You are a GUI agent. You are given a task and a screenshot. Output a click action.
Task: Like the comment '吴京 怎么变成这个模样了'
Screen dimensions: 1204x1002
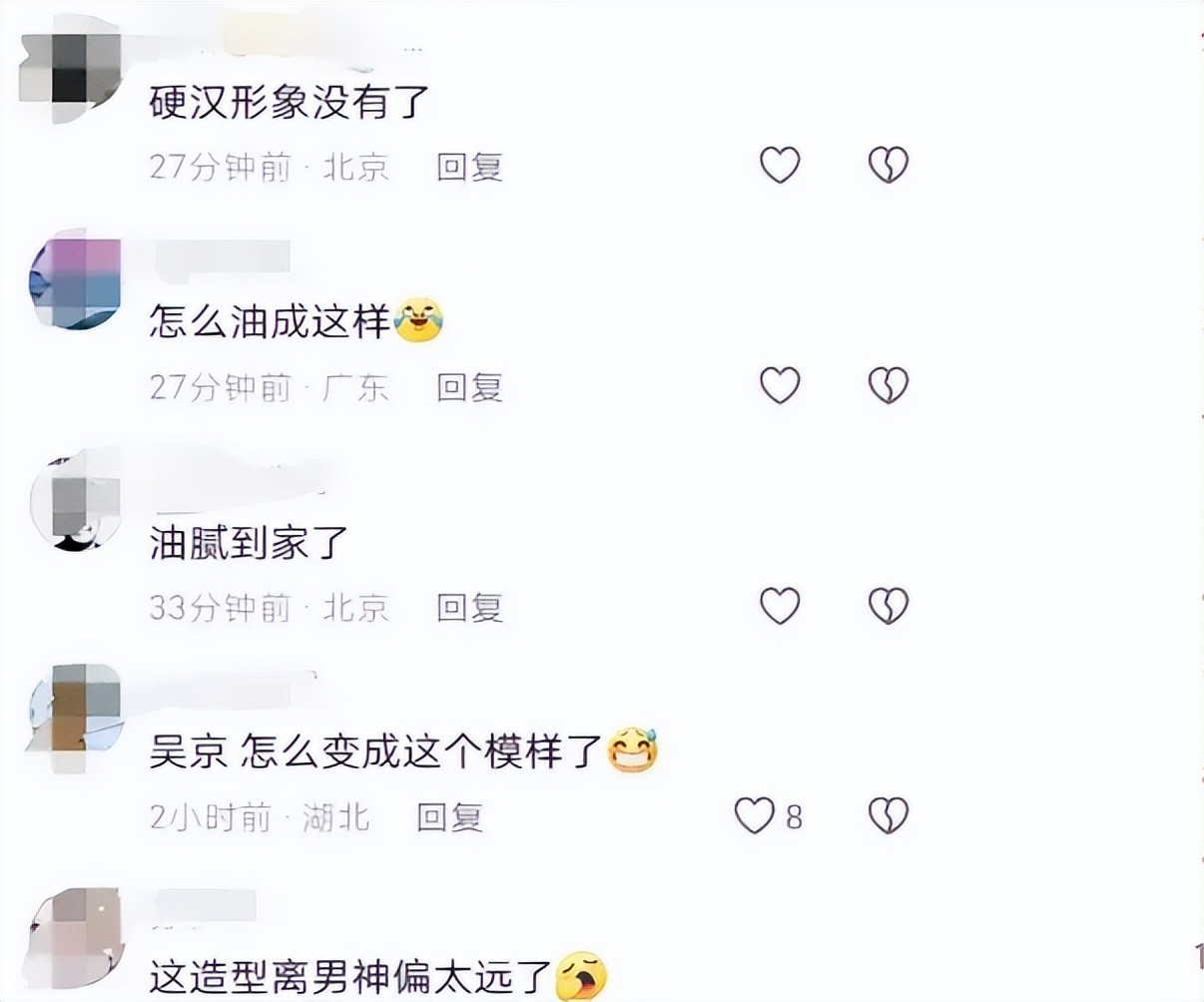pyautogui.click(x=756, y=816)
